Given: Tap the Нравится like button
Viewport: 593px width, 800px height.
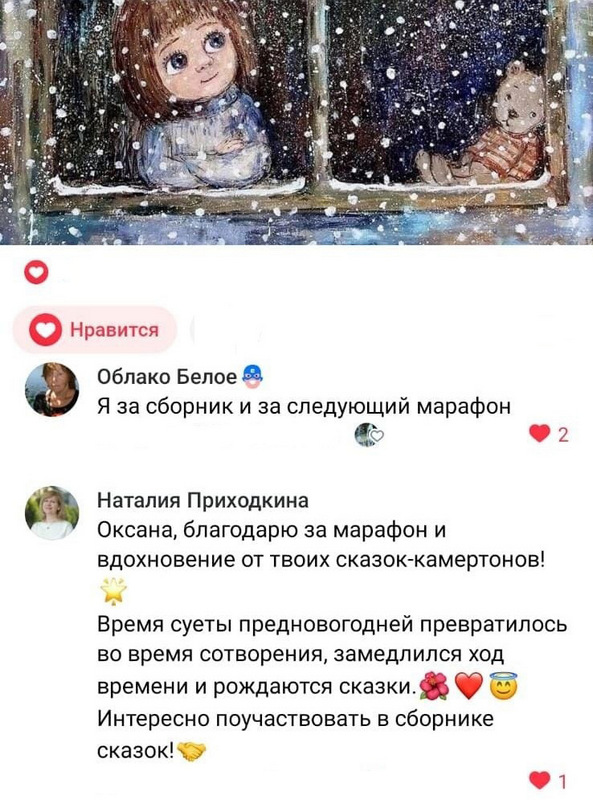Looking at the screenshot, I should click(94, 330).
